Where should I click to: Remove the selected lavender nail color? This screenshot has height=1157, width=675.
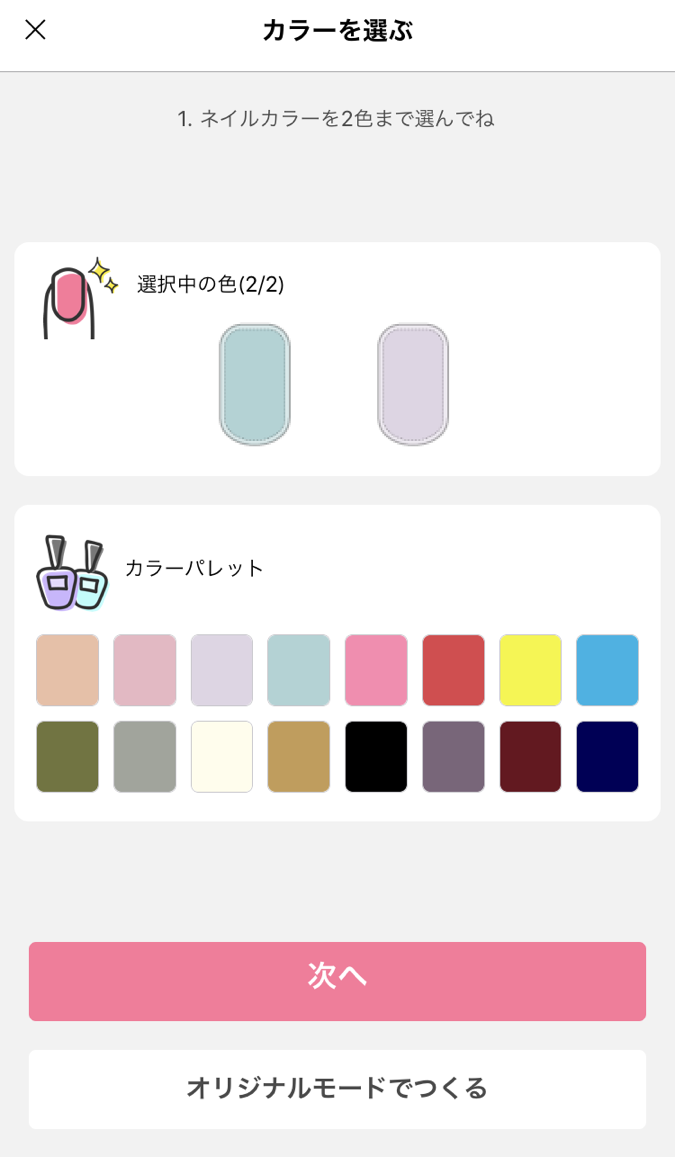point(413,384)
